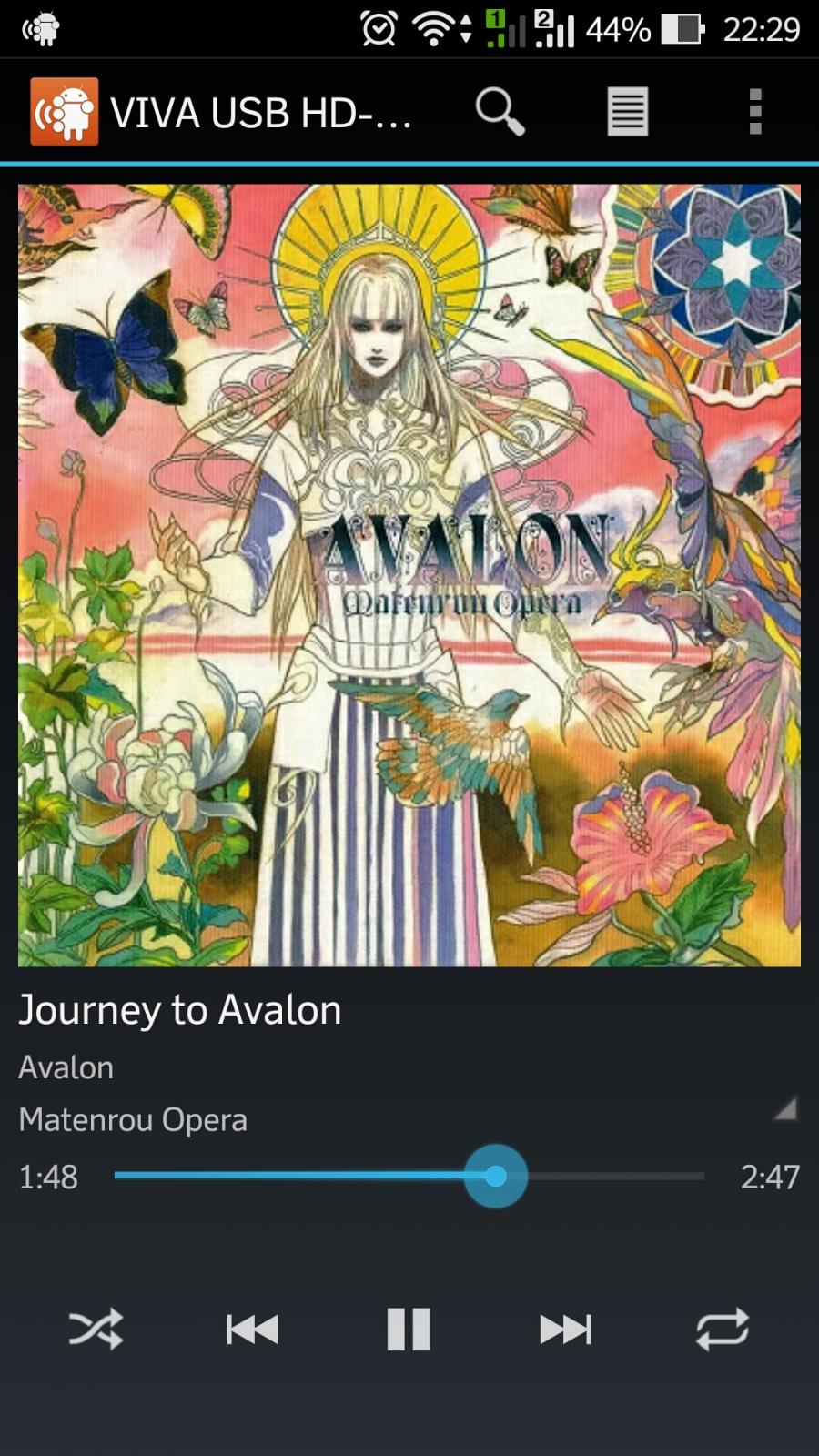Open the playlist queue icon
The image size is (819, 1456).
[627, 112]
